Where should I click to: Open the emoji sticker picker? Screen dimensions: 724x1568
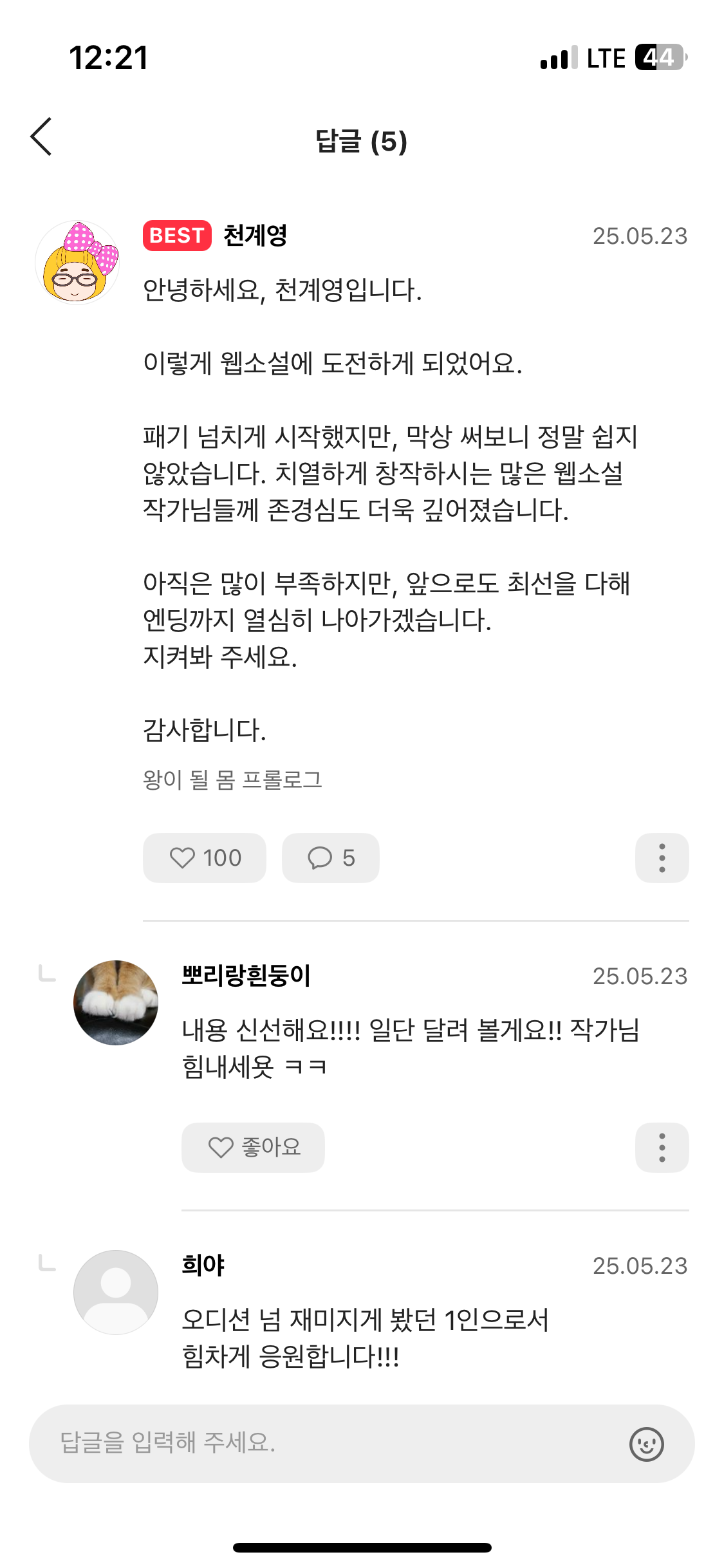tap(646, 1444)
